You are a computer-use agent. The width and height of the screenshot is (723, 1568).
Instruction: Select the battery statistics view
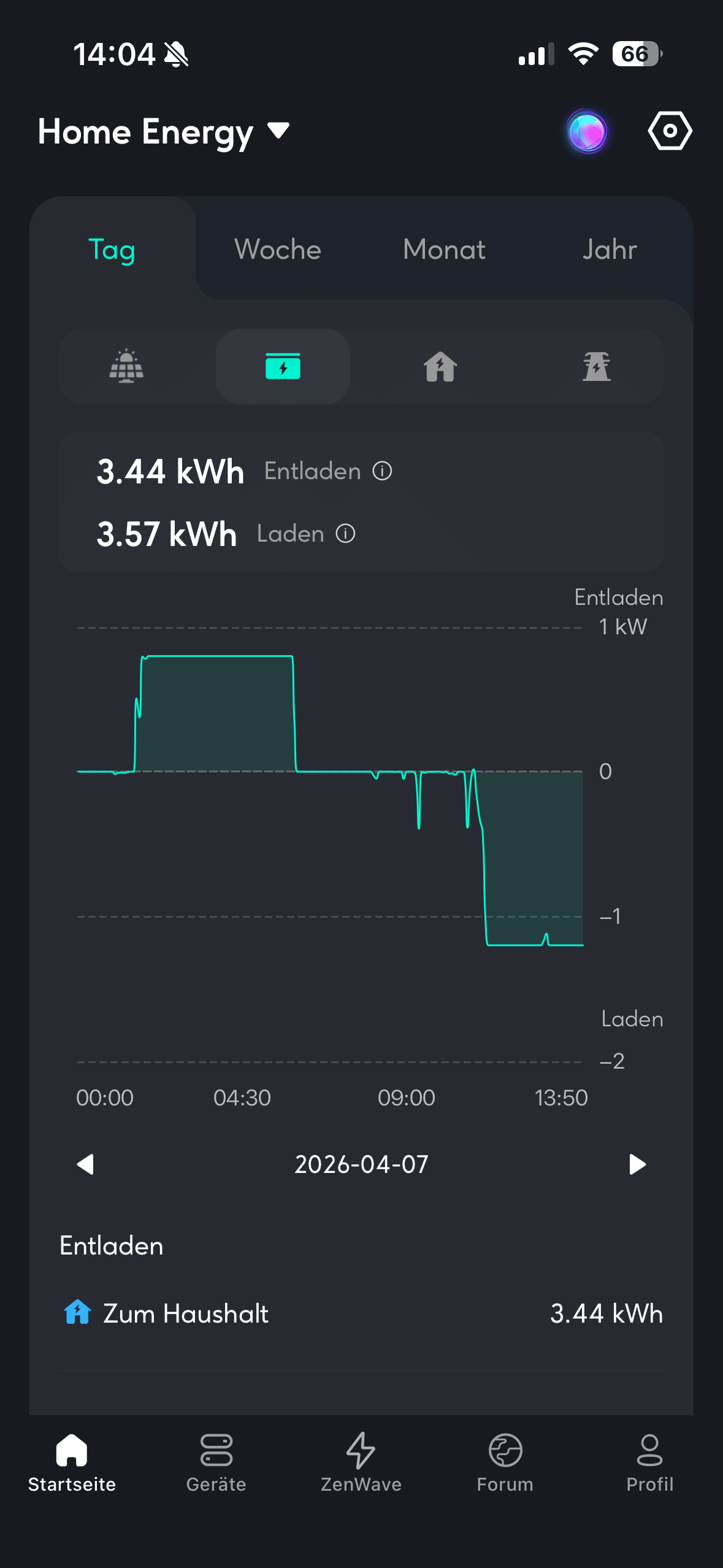pos(282,366)
